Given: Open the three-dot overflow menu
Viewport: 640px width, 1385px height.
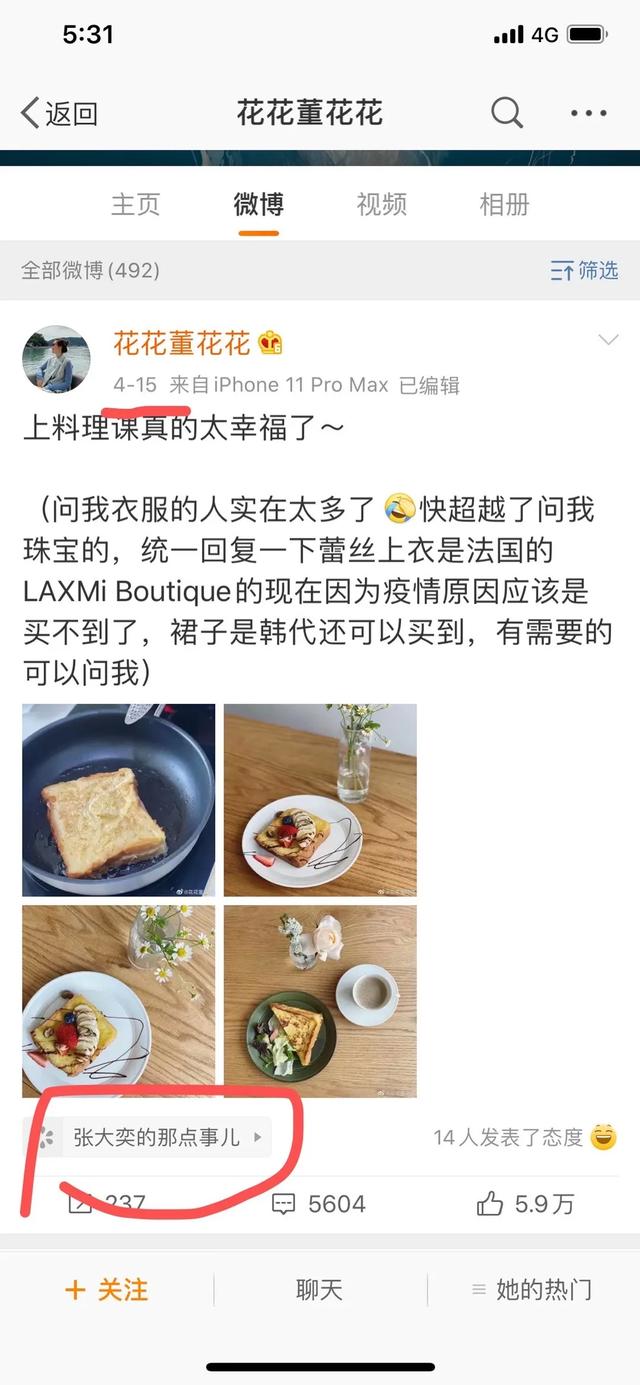Looking at the screenshot, I should coord(588,113).
